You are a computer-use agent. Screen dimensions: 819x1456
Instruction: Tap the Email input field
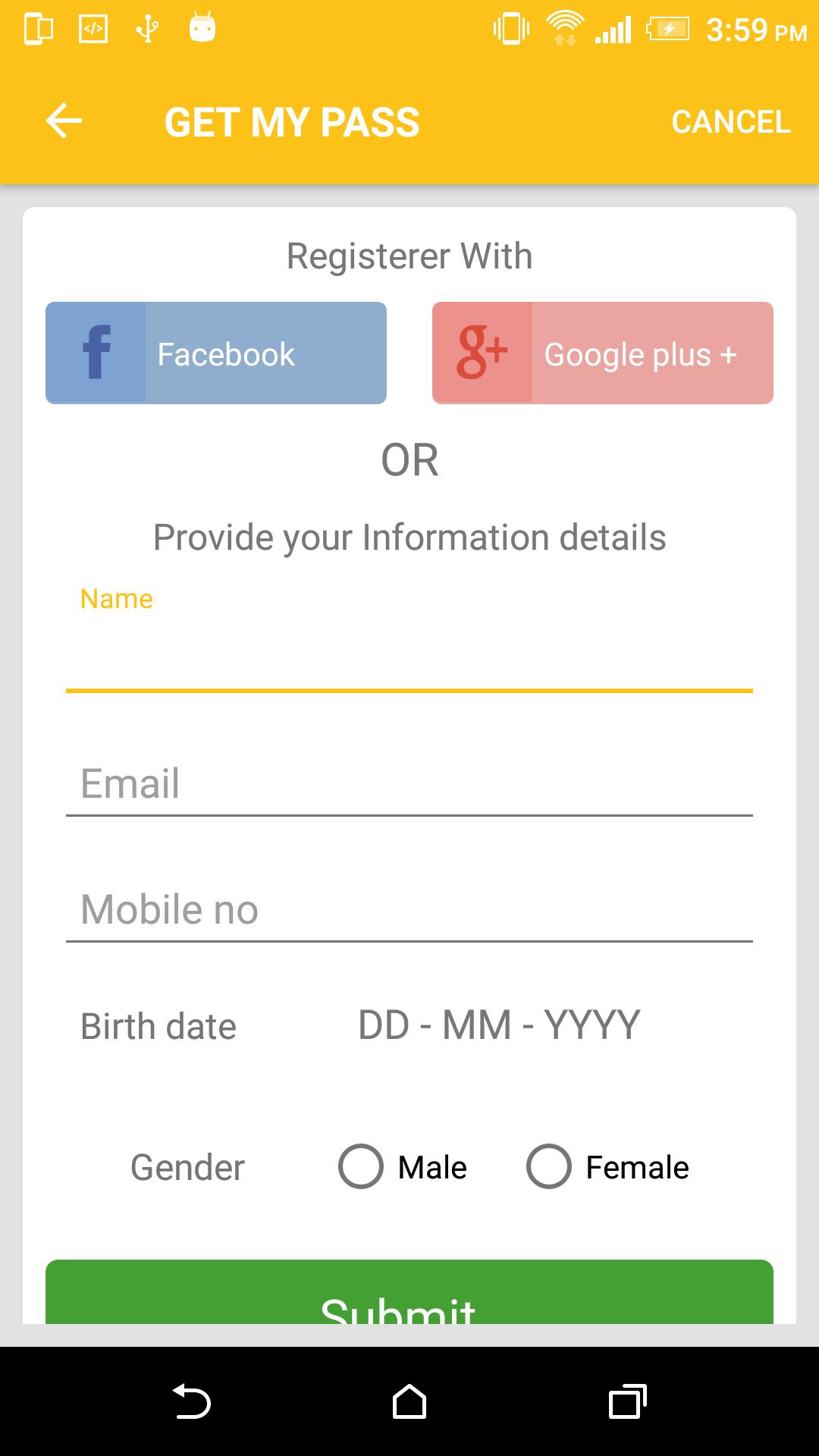coord(409,783)
